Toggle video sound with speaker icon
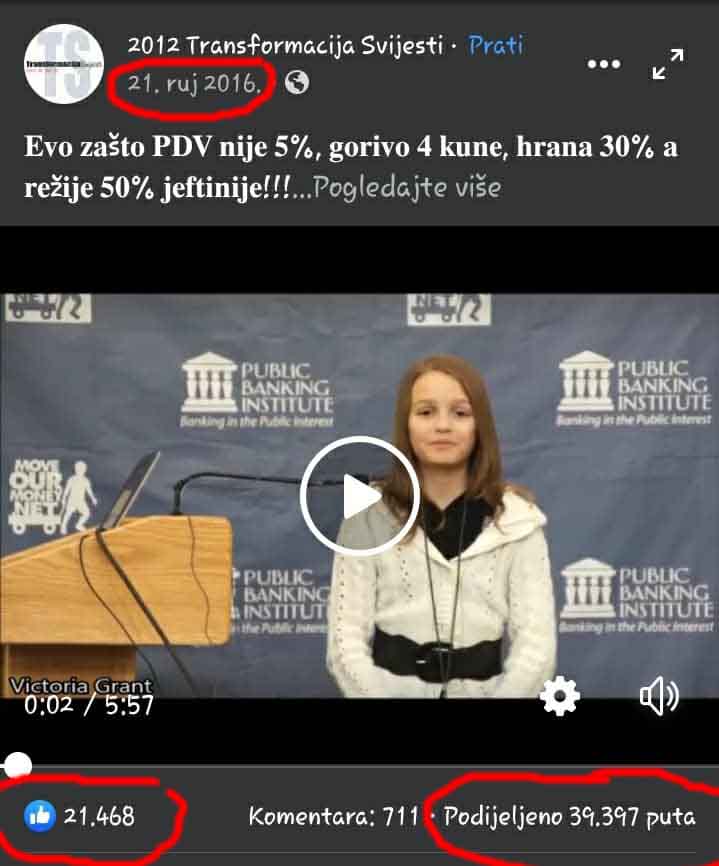 point(658,696)
